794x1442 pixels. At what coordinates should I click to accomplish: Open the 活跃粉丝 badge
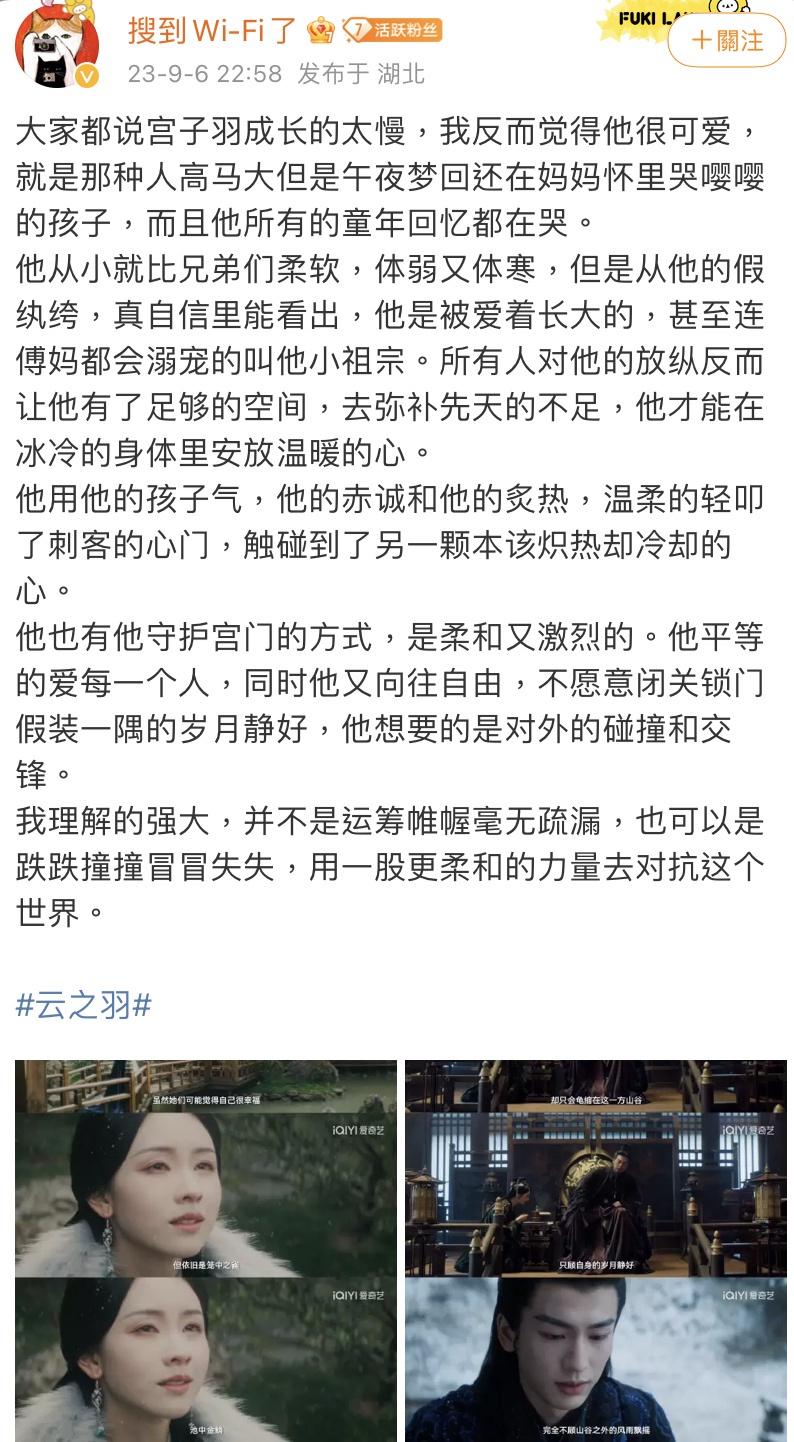(x=392, y=30)
